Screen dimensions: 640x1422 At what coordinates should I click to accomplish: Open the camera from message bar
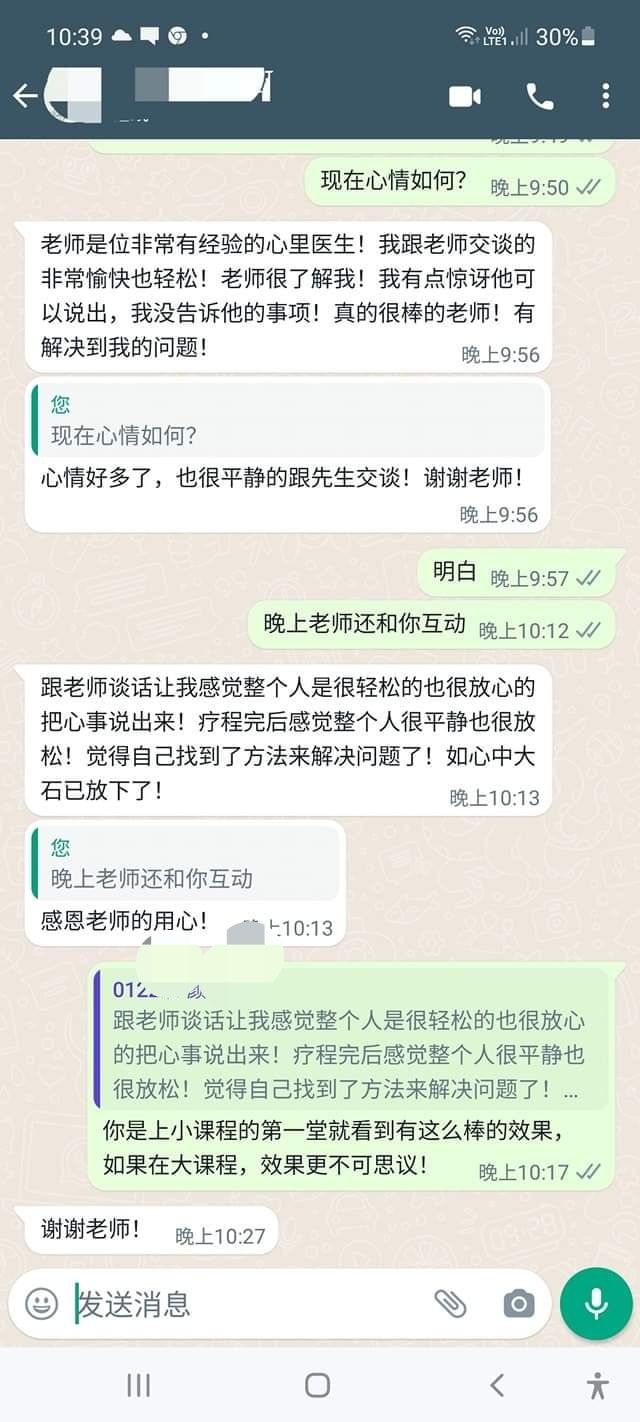pyautogui.click(x=518, y=1304)
